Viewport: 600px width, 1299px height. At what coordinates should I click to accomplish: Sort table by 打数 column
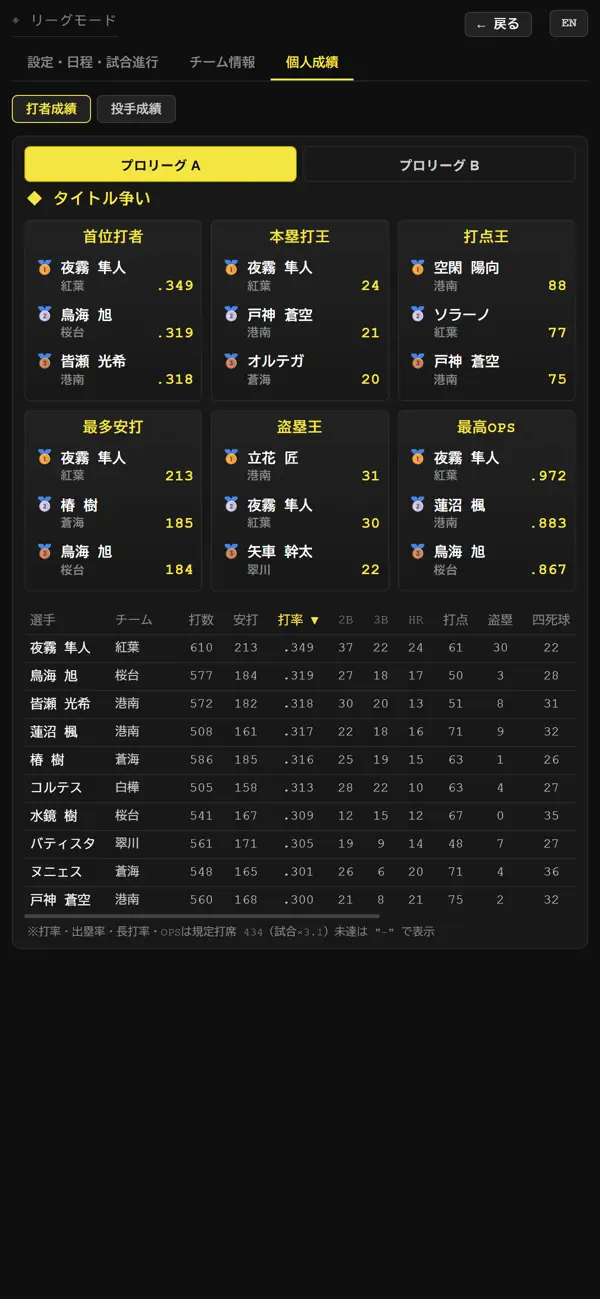[x=201, y=620]
